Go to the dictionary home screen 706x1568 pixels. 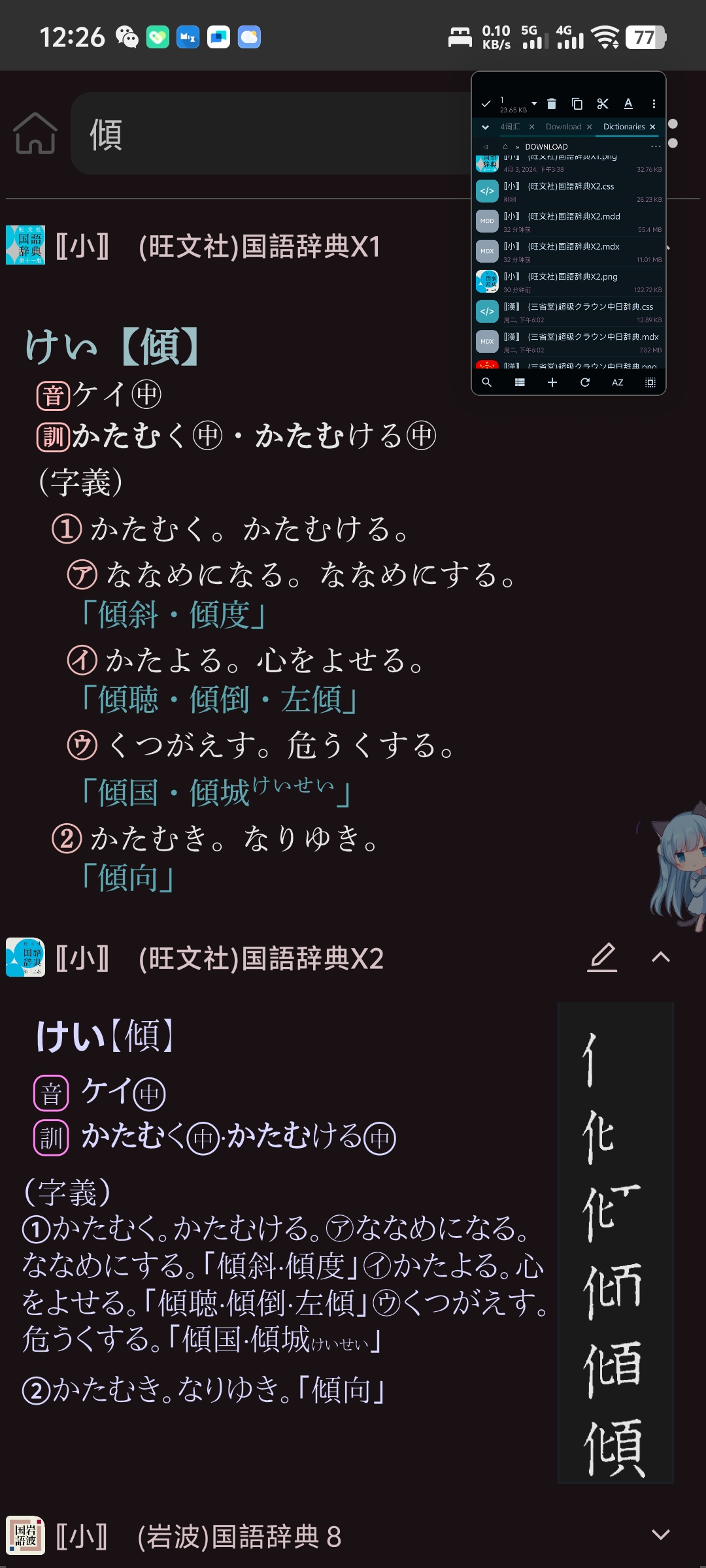35,133
